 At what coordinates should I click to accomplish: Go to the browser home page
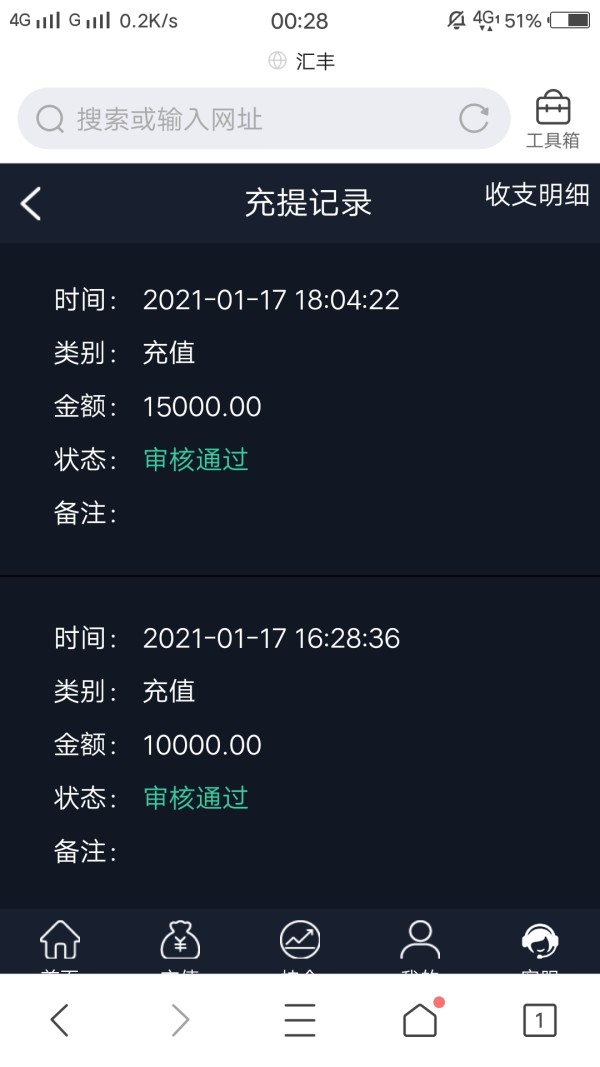pos(420,1019)
